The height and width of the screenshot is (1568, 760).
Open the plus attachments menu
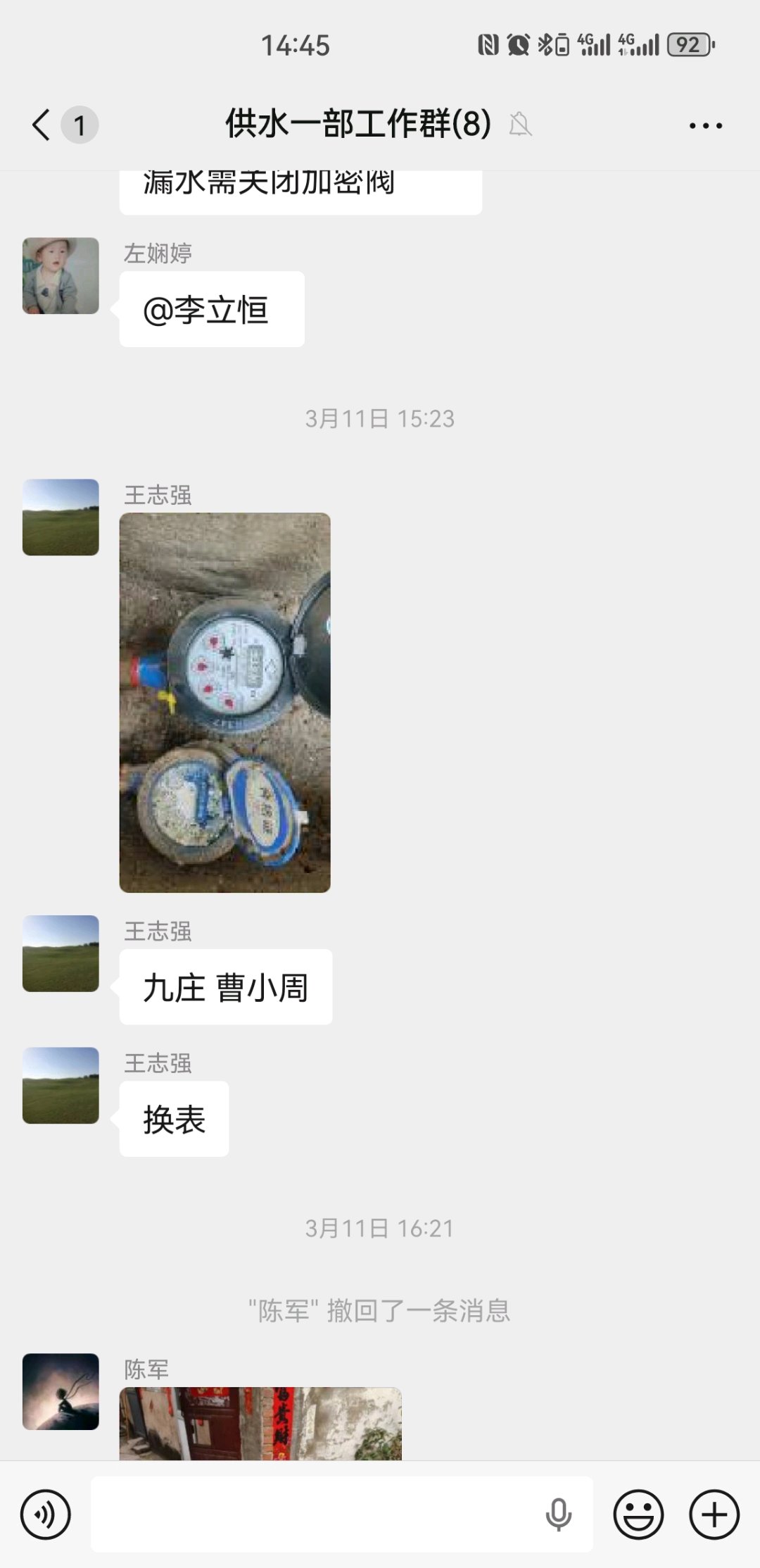[x=714, y=1514]
